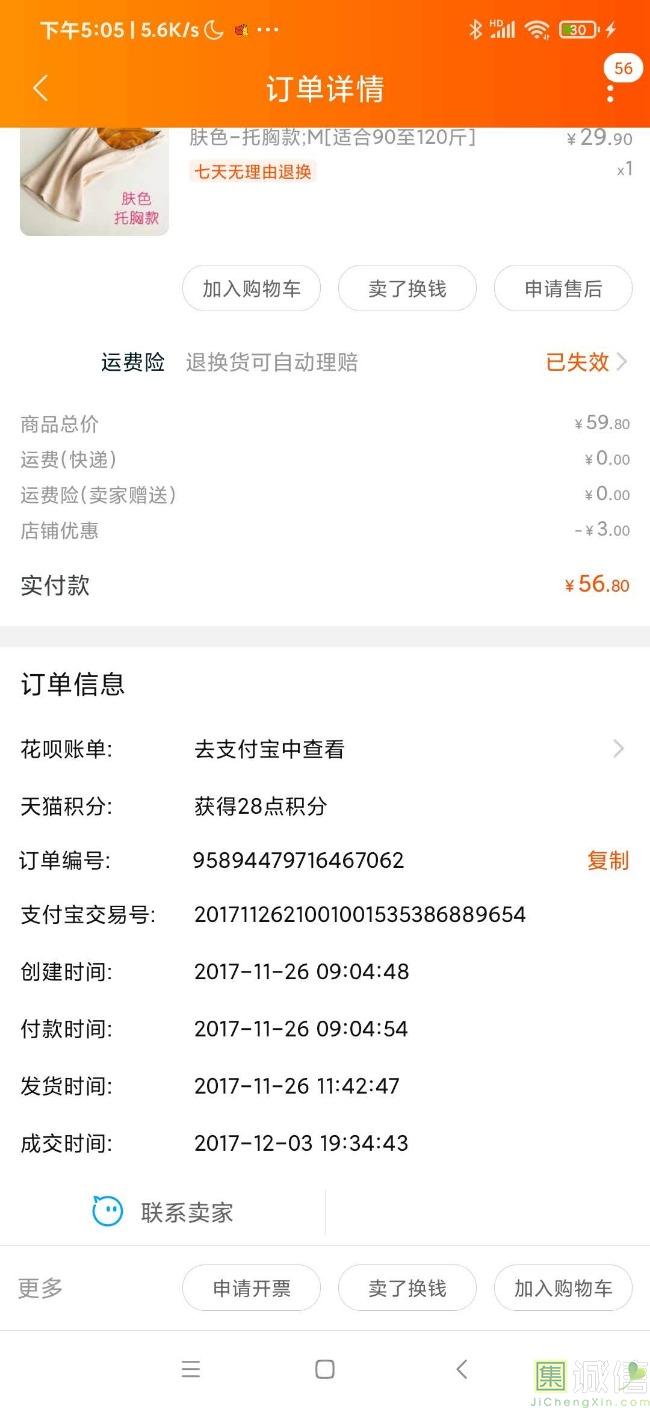Request after-sales via 申请售后
The image size is (650, 1408).
coord(563,289)
